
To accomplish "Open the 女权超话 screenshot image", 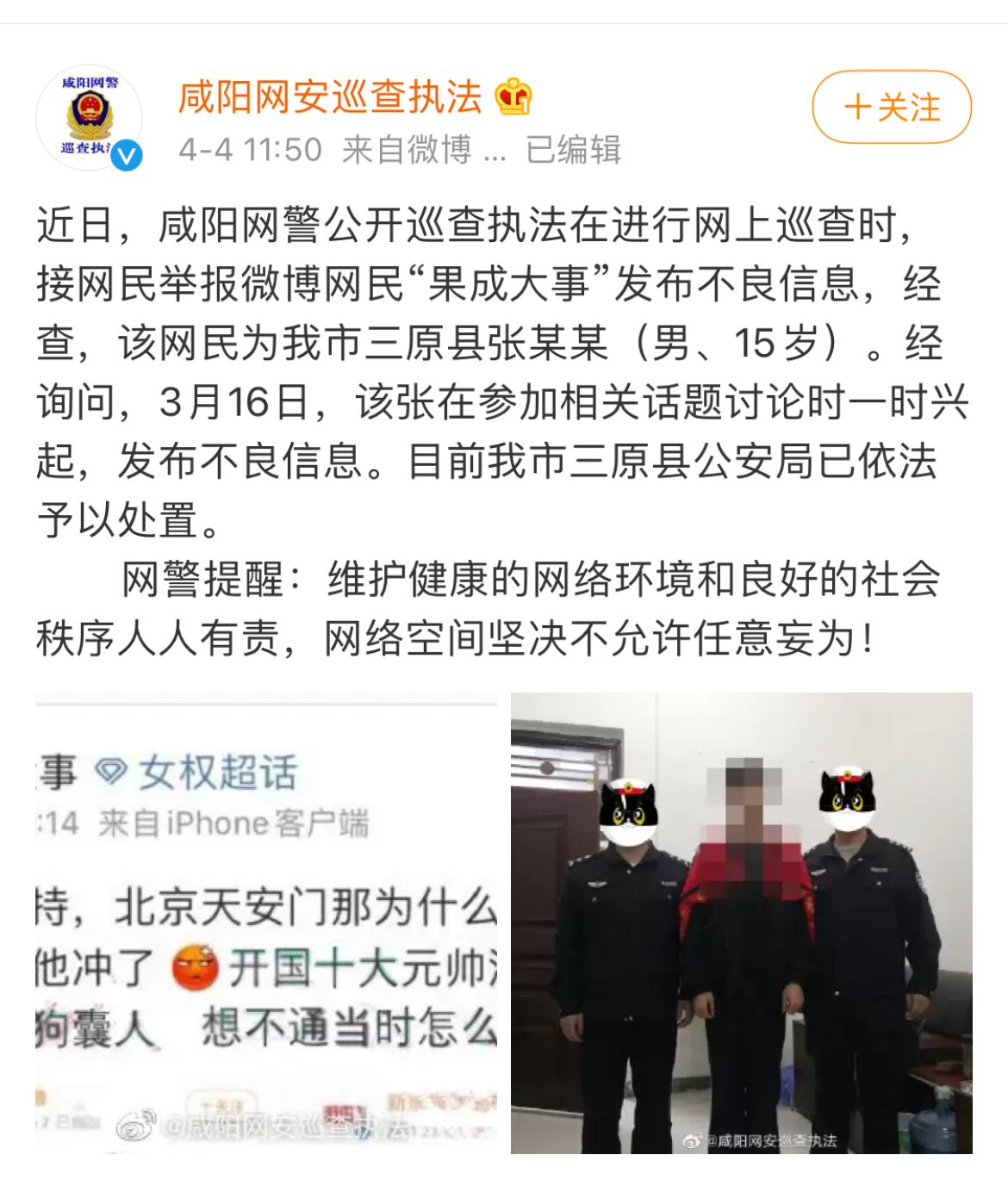I will [266, 922].
